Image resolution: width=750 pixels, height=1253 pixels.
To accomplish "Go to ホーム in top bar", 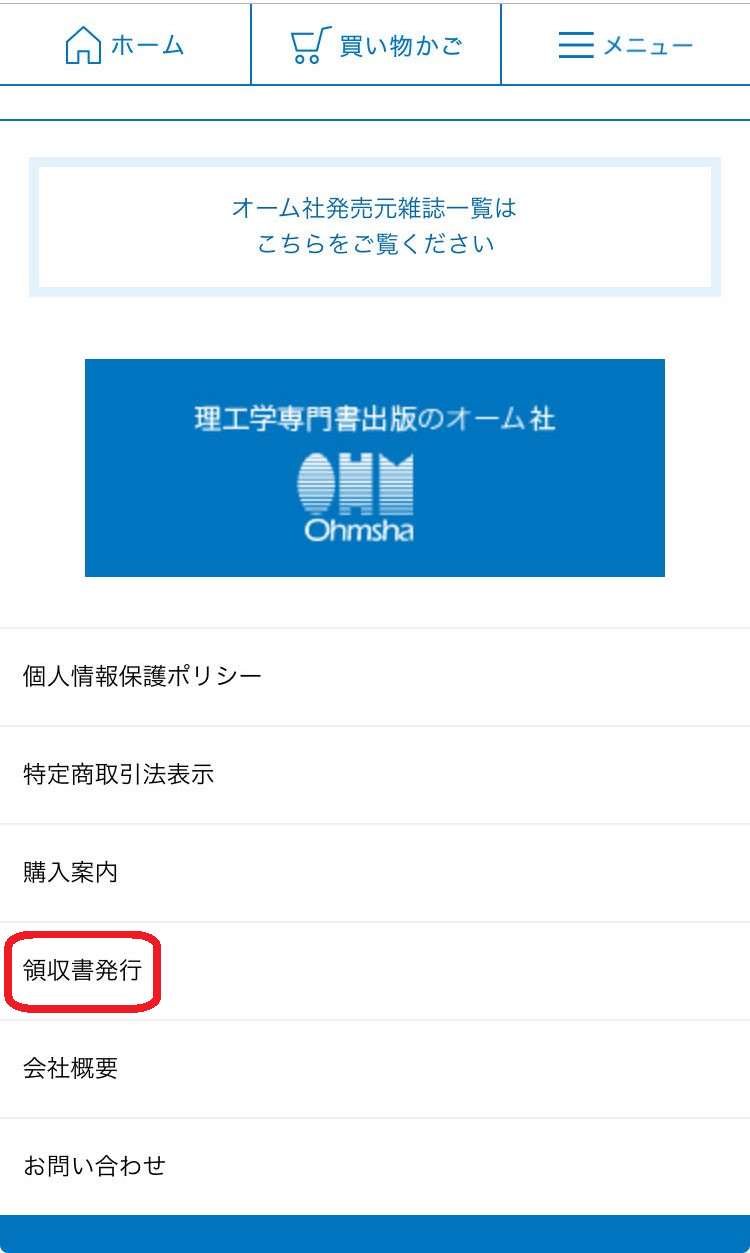I will [x=125, y=45].
